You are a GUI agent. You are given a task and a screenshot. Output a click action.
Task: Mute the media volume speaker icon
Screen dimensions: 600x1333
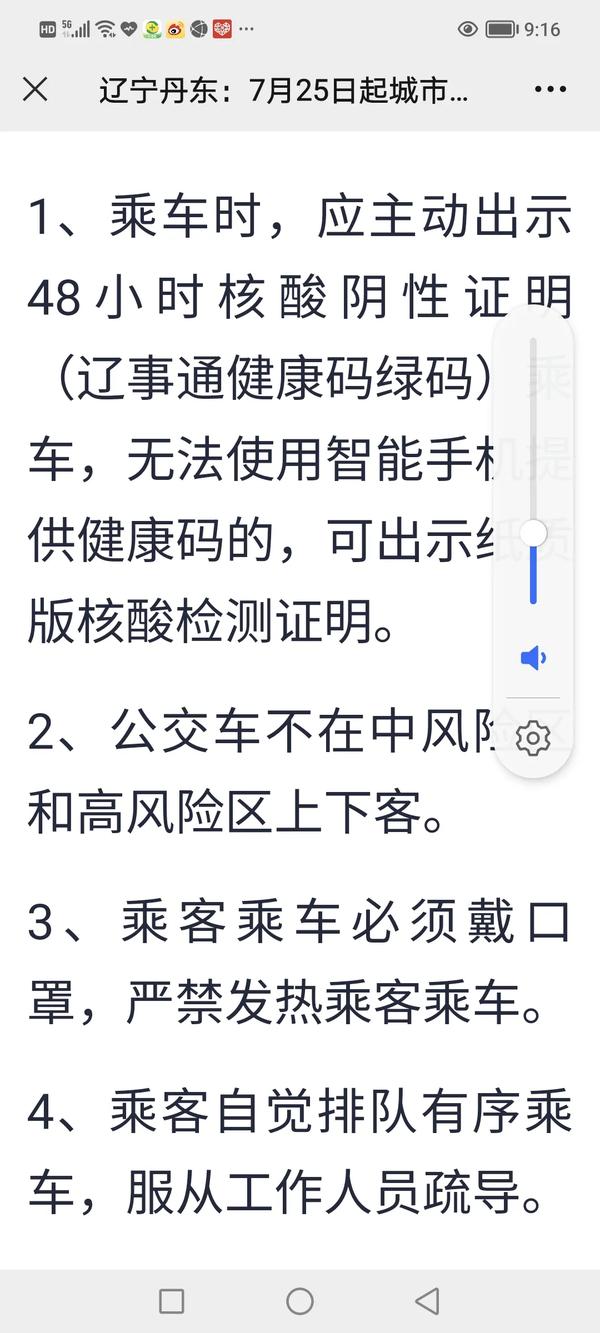533,658
